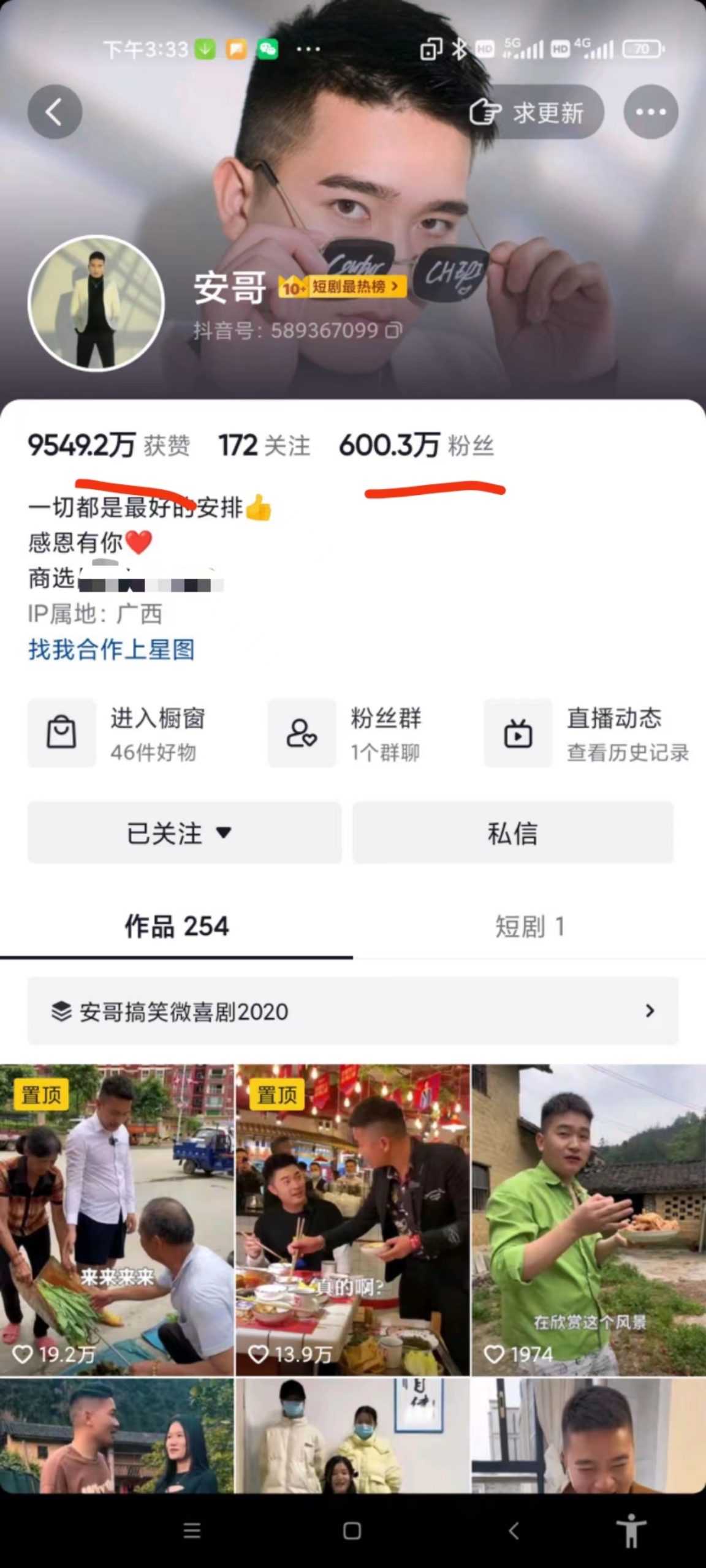View the 172 关注 list
Image resolution: width=706 pixels, height=1568 pixels.
(264, 445)
